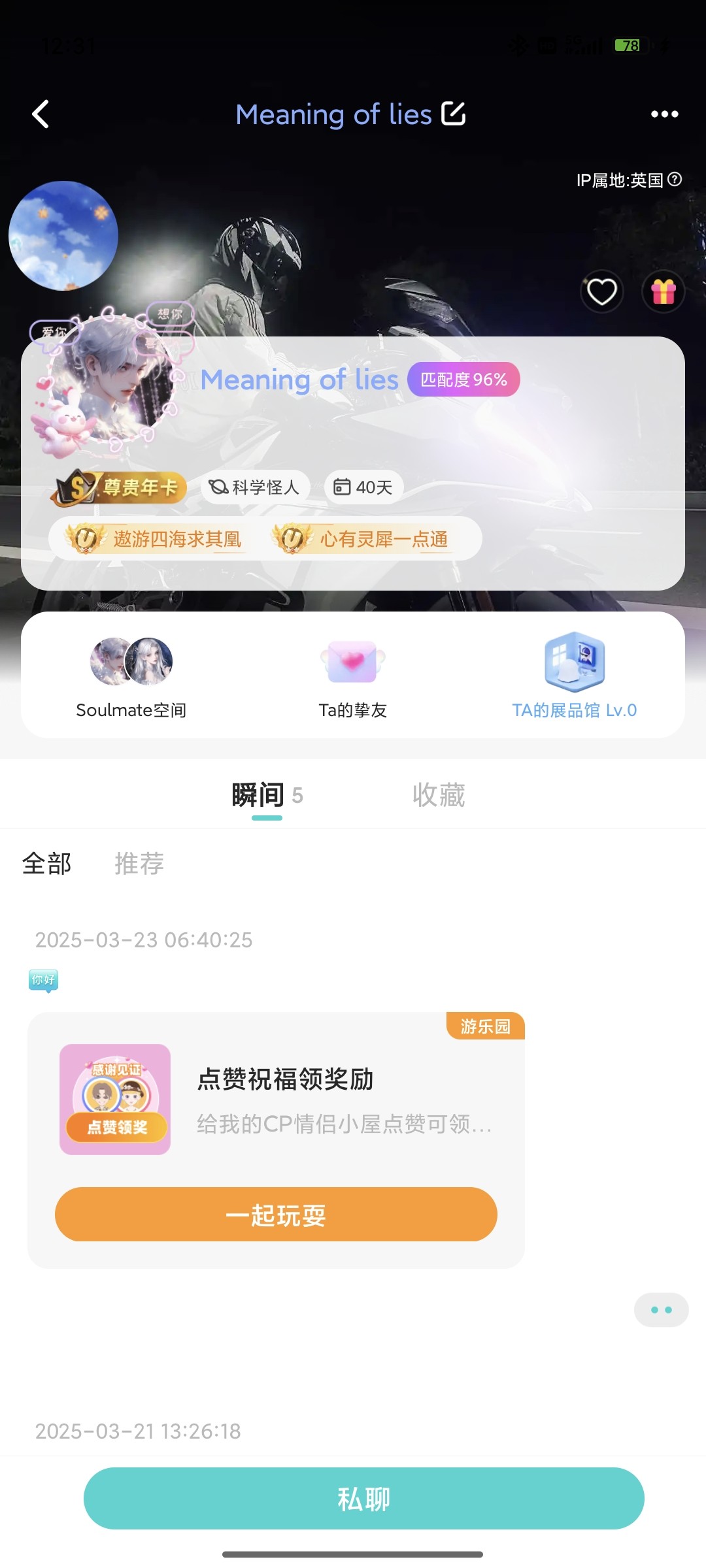Open Ta的挚友
706x1568 pixels.
point(353,677)
